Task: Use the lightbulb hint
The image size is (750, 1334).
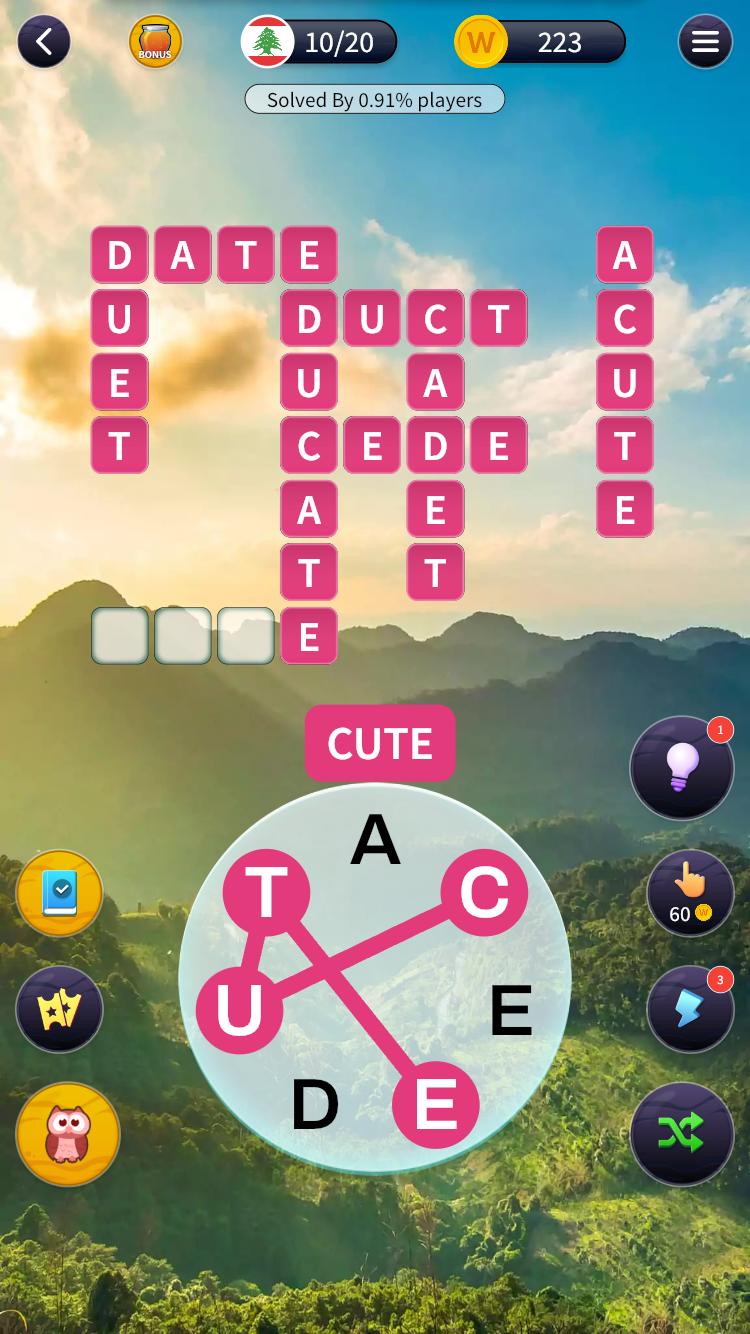Action: (682, 768)
